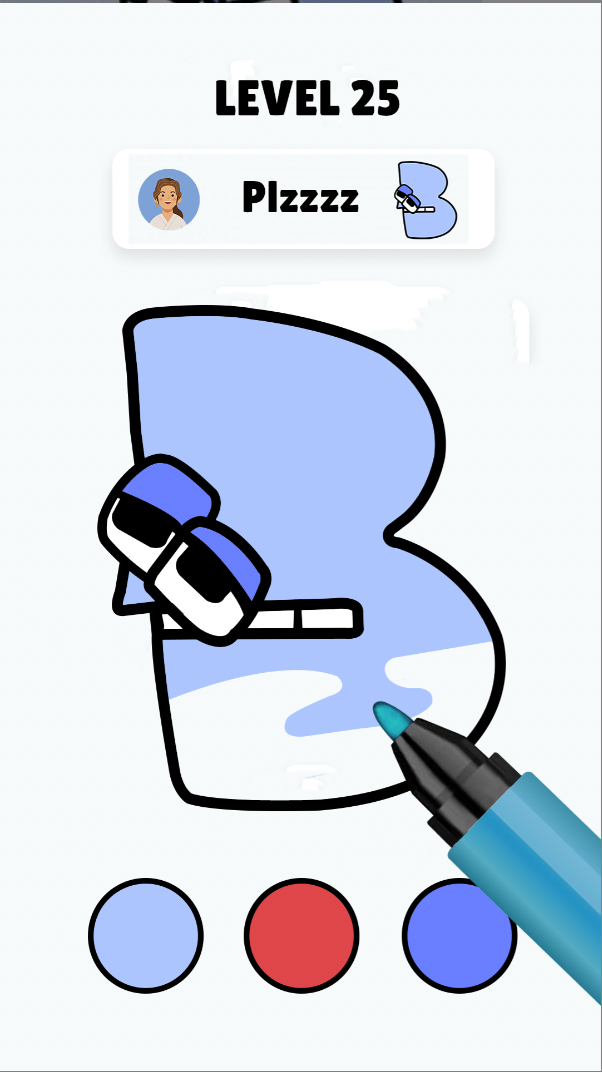Pick the red color swatch

point(302,935)
